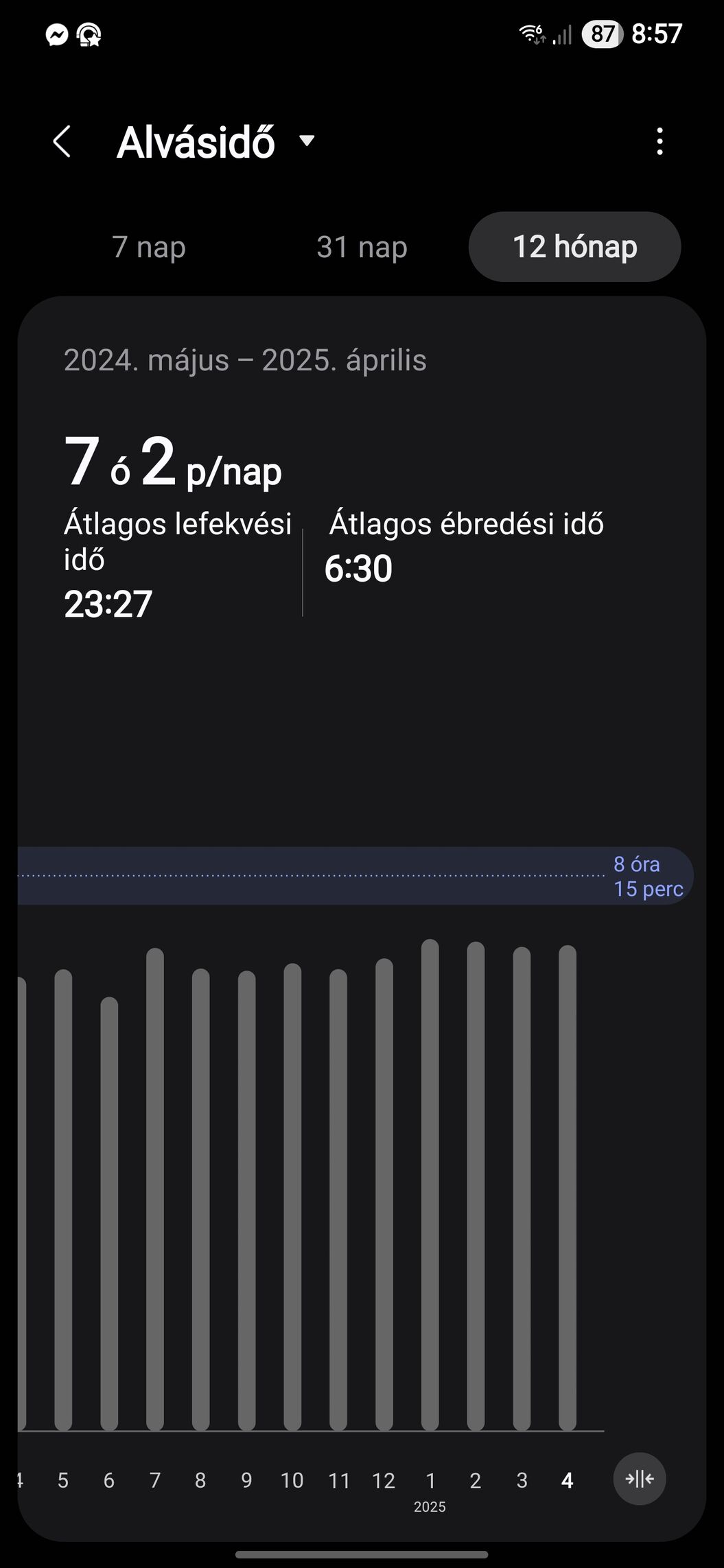The height and width of the screenshot is (1568, 724).
Task: Select the January 2025 bar
Action: coord(430,1185)
